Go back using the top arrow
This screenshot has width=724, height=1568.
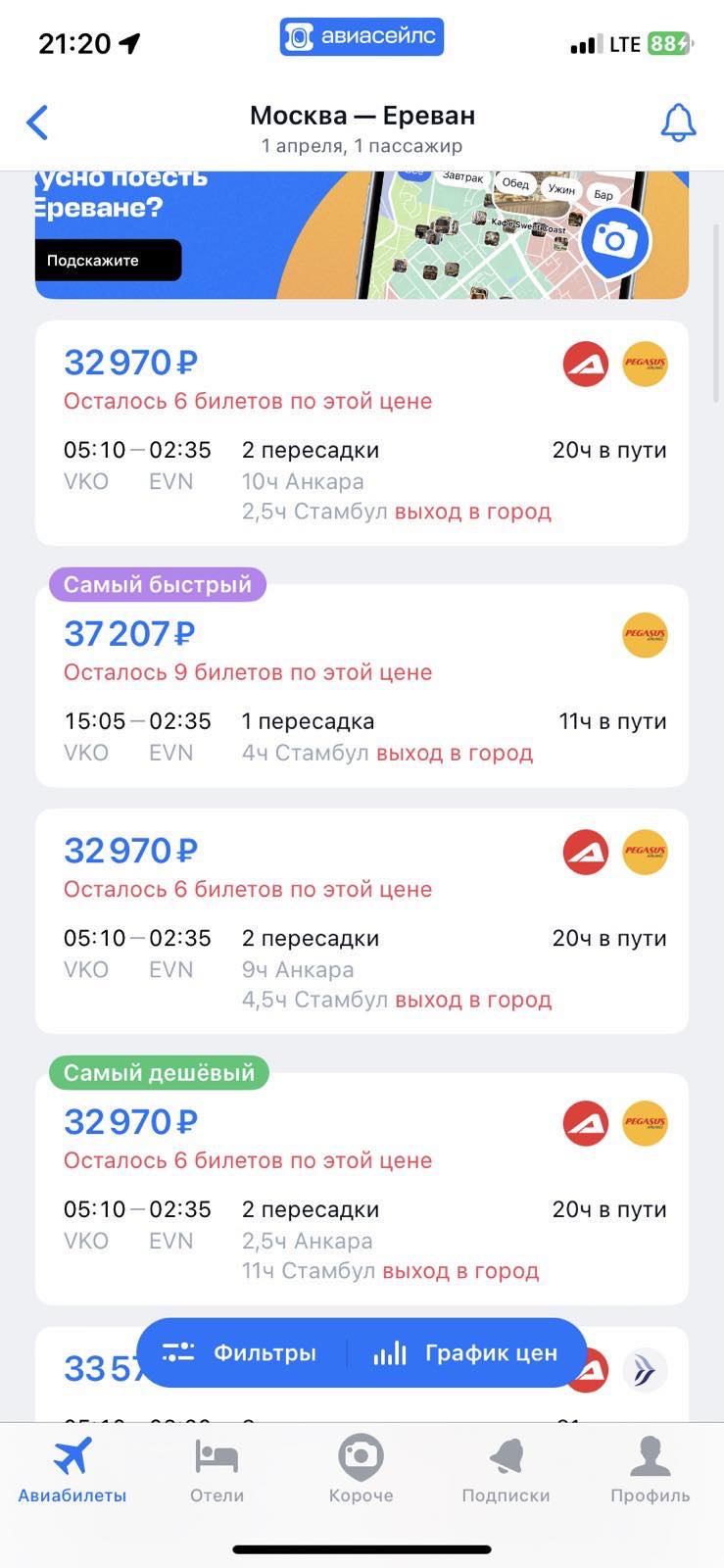coord(37,123)
